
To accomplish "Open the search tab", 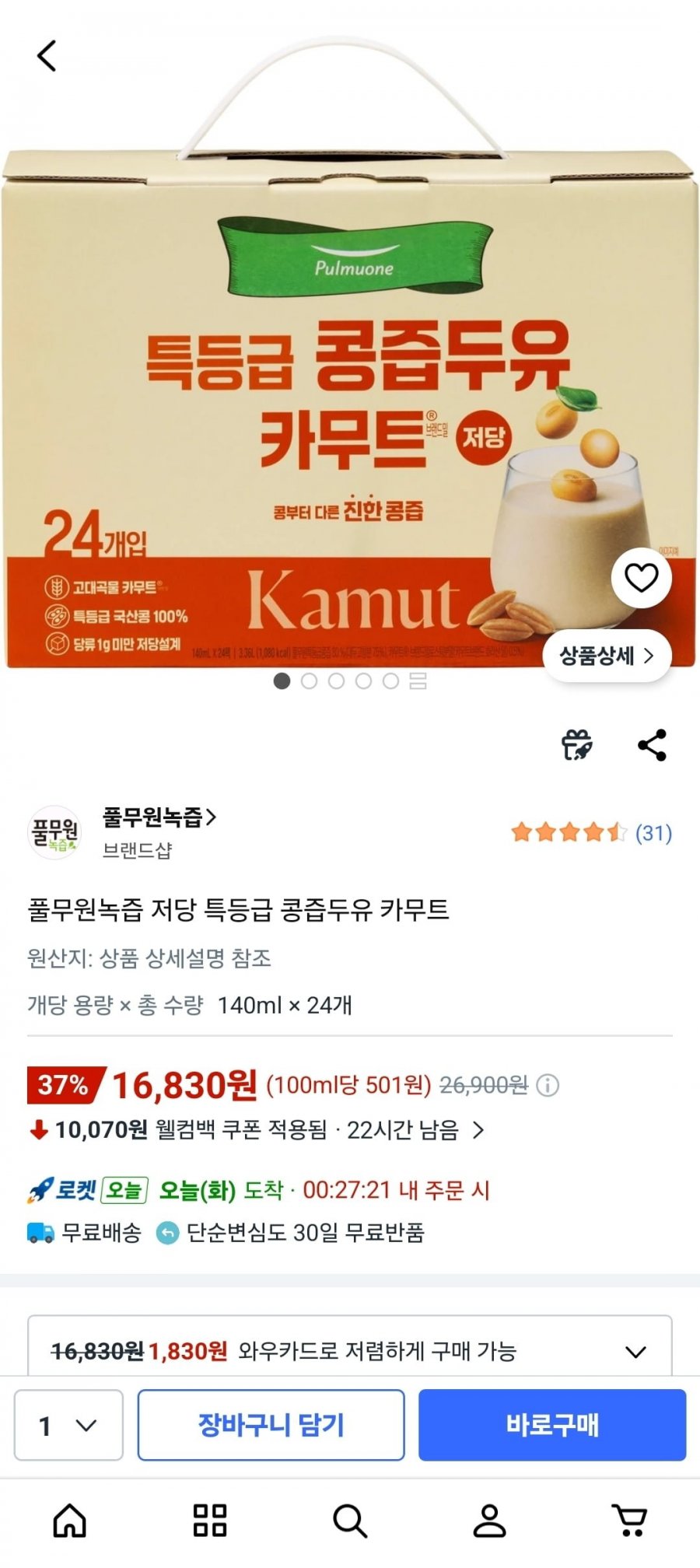I will point(350,1521).
